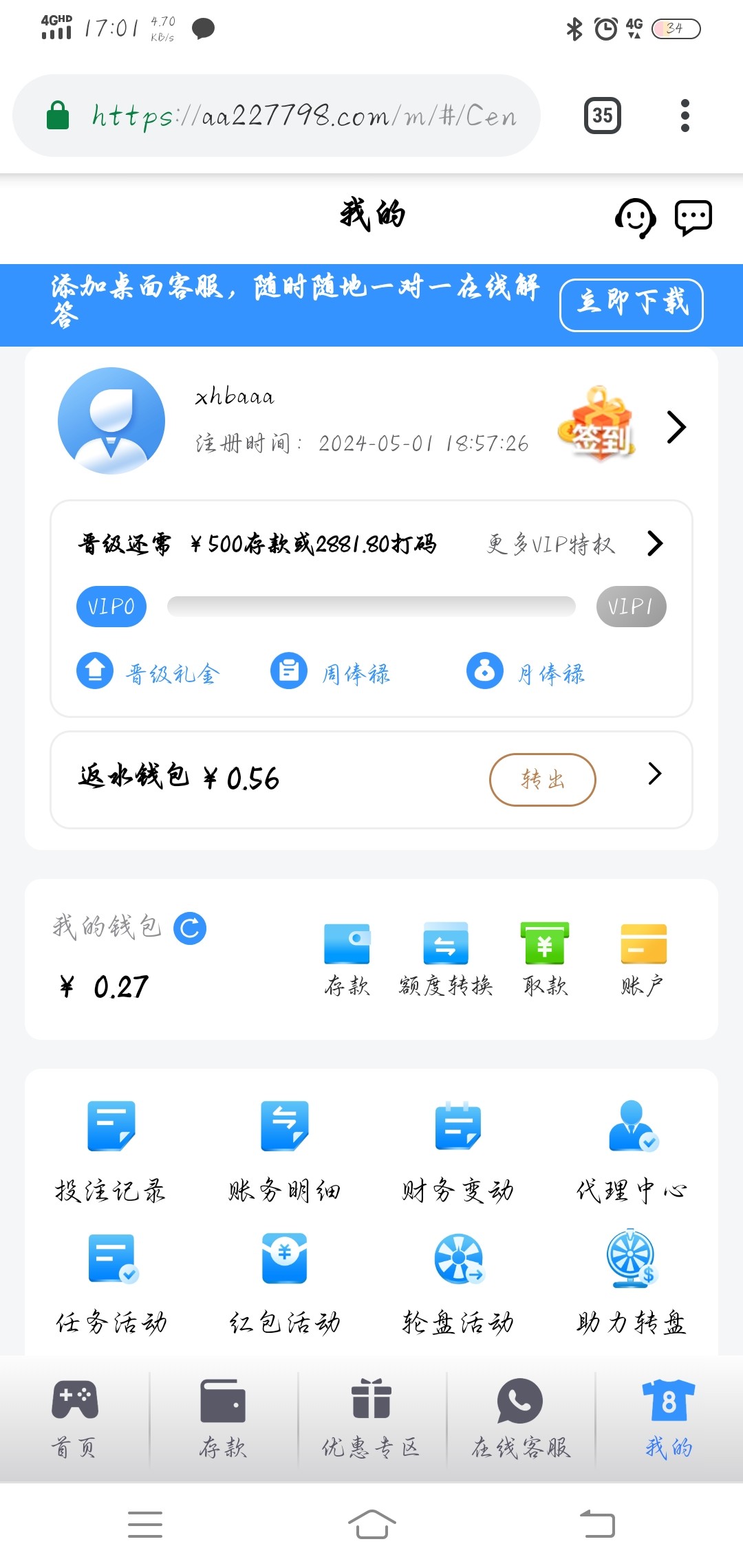This screenshot has height=1568, width=743.
Task: Expand profile details via right arrow
Action: pyautogui.click(x=676, y=427)
